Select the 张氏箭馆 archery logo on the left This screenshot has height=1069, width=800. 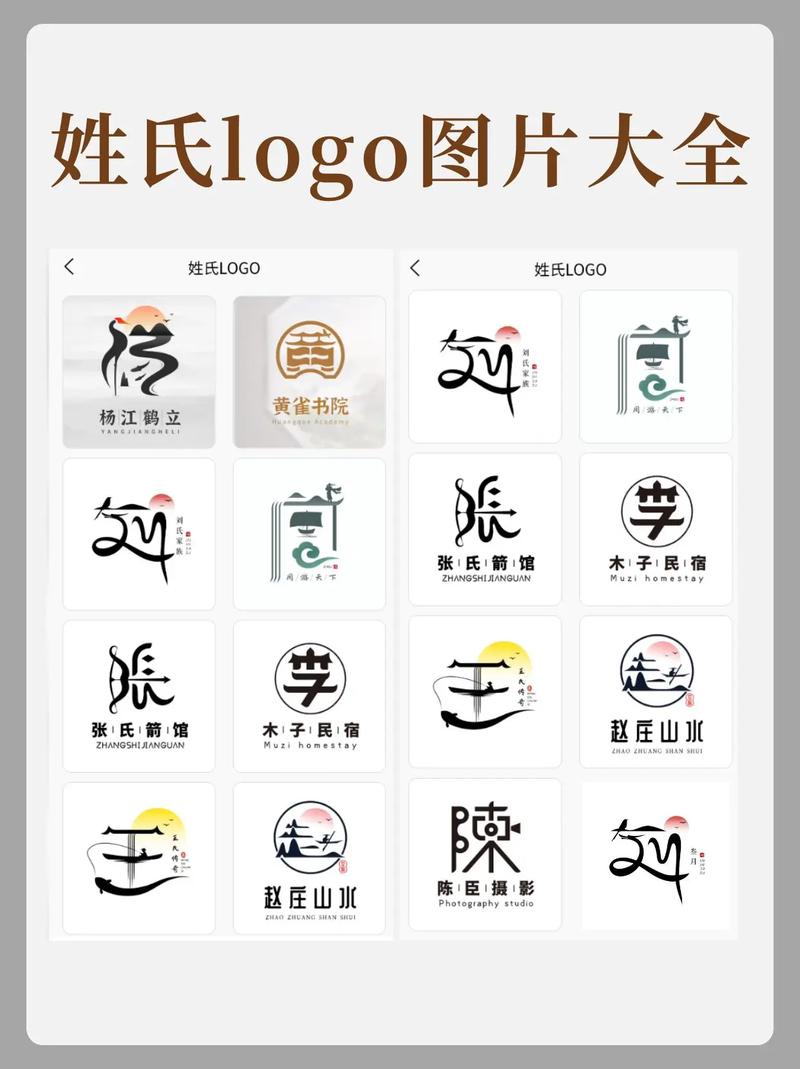coord(139,695)
